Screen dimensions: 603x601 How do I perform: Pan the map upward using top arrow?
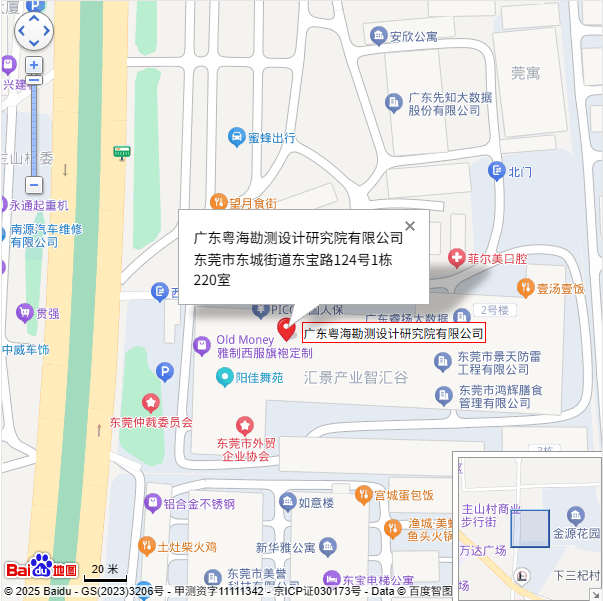pos(34,17)
